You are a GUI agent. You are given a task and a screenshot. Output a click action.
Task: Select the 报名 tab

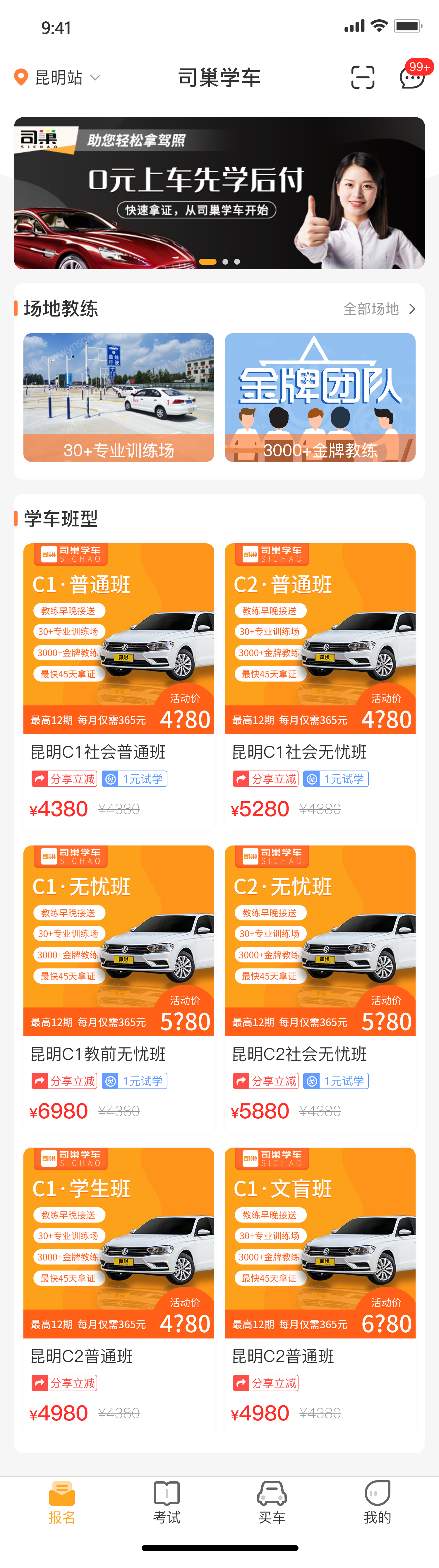[62, 1502]
